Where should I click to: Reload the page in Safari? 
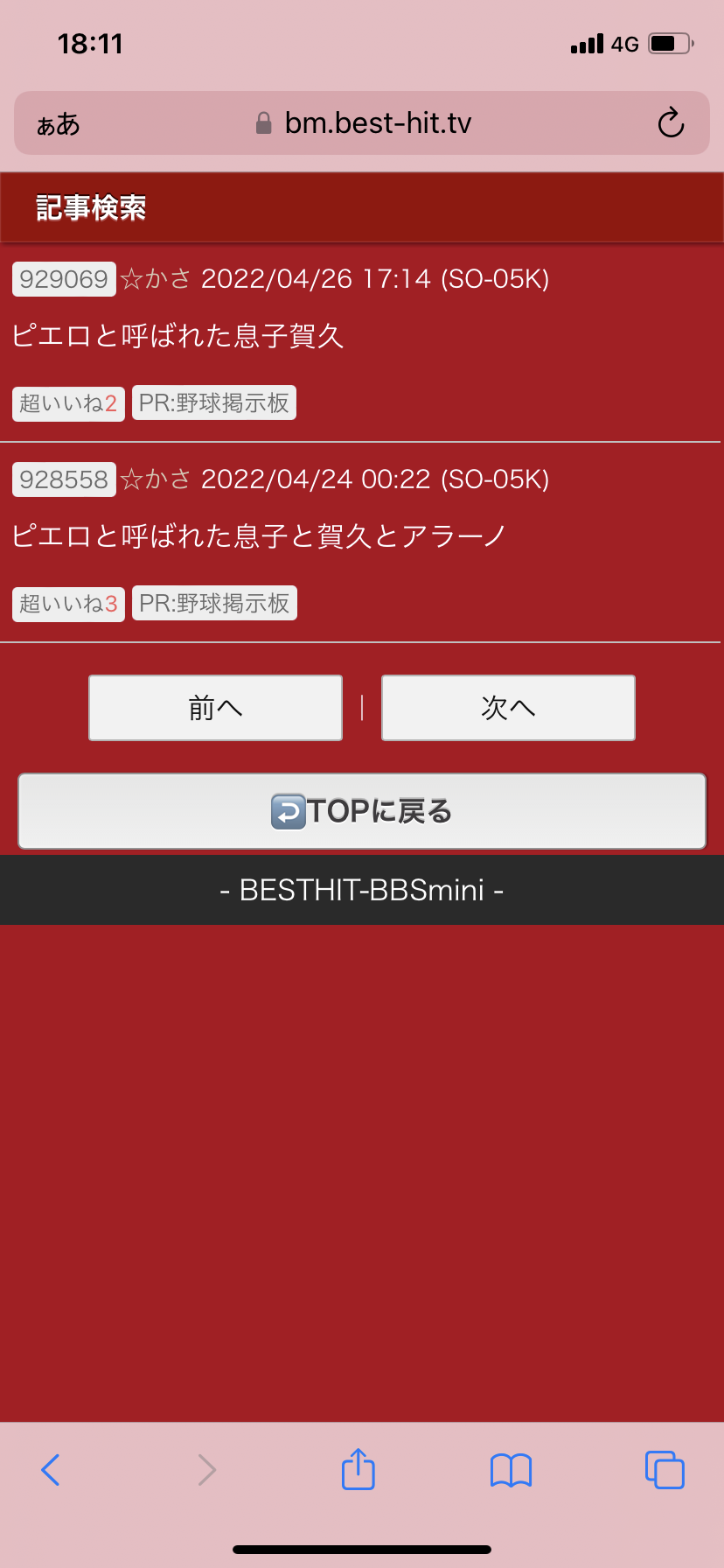click(x=671, y=123)
